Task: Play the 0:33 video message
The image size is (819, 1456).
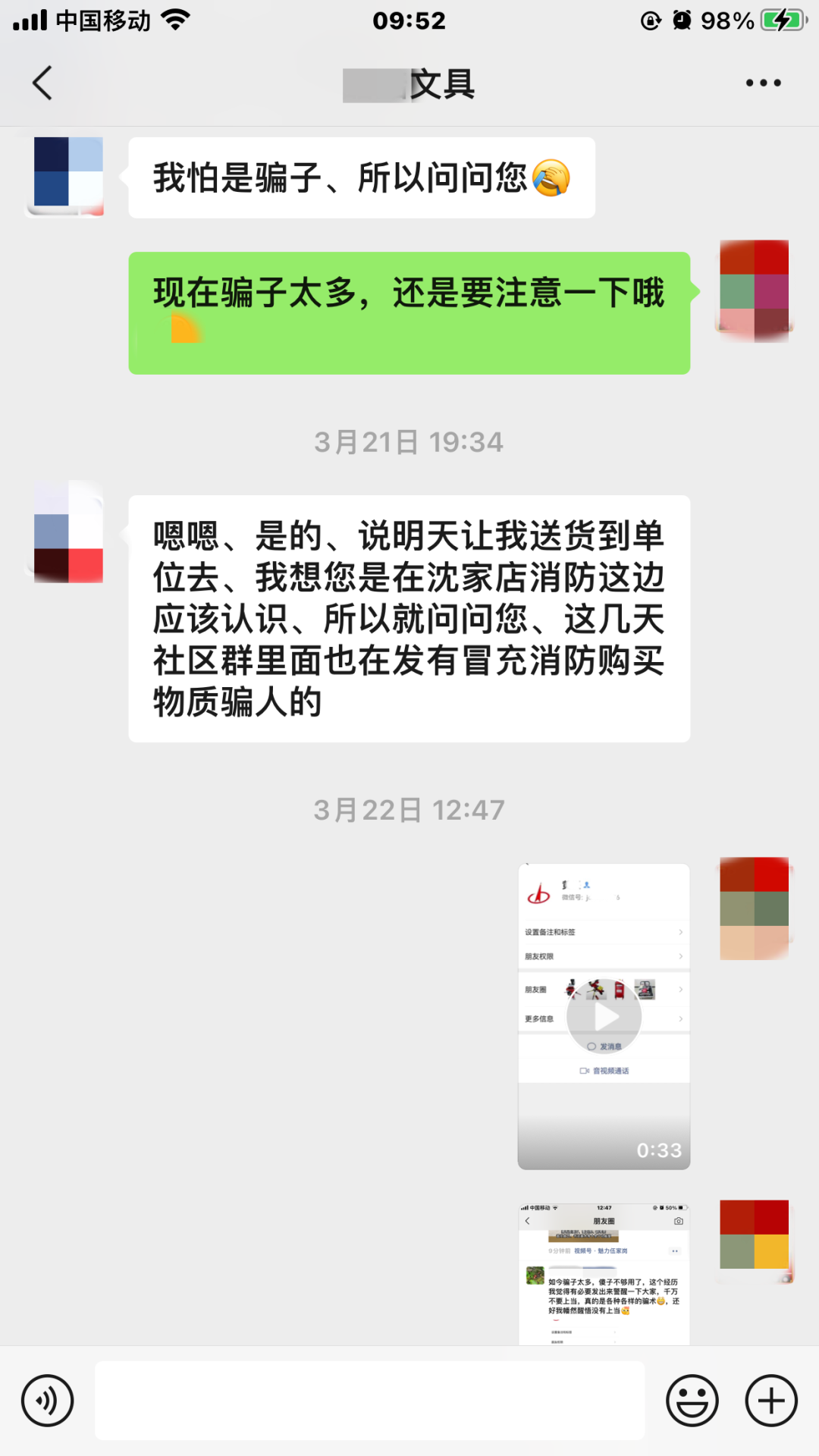Action: tap(604, 1016)
